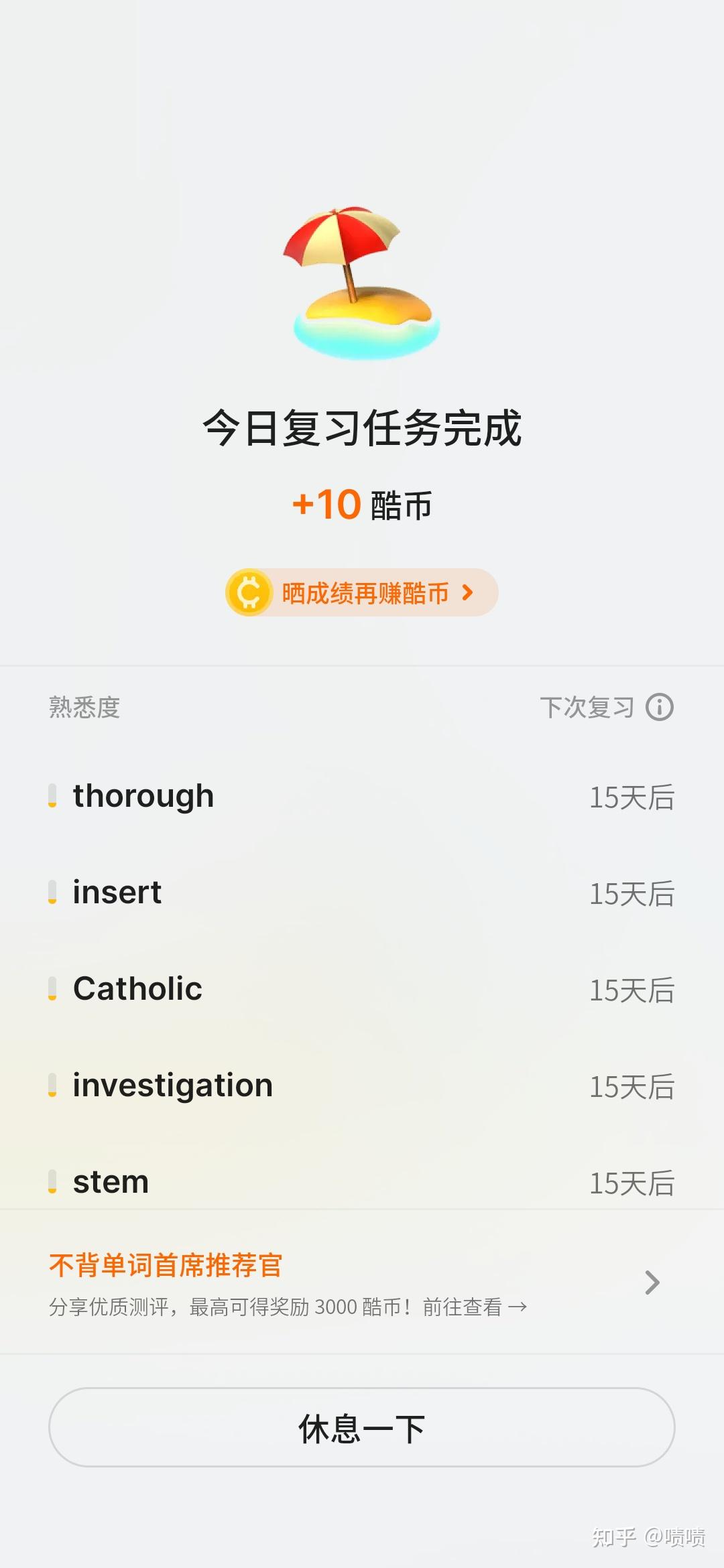This screenshot has height=1568, width=724.
Task: Select the word investigation
Action: tap(173, 1086)
